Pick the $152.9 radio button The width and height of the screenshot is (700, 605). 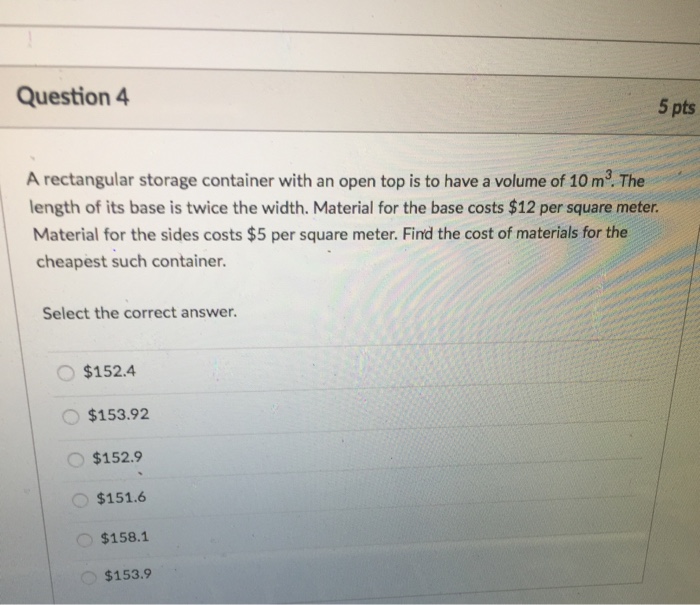click(x=77, y=459)
